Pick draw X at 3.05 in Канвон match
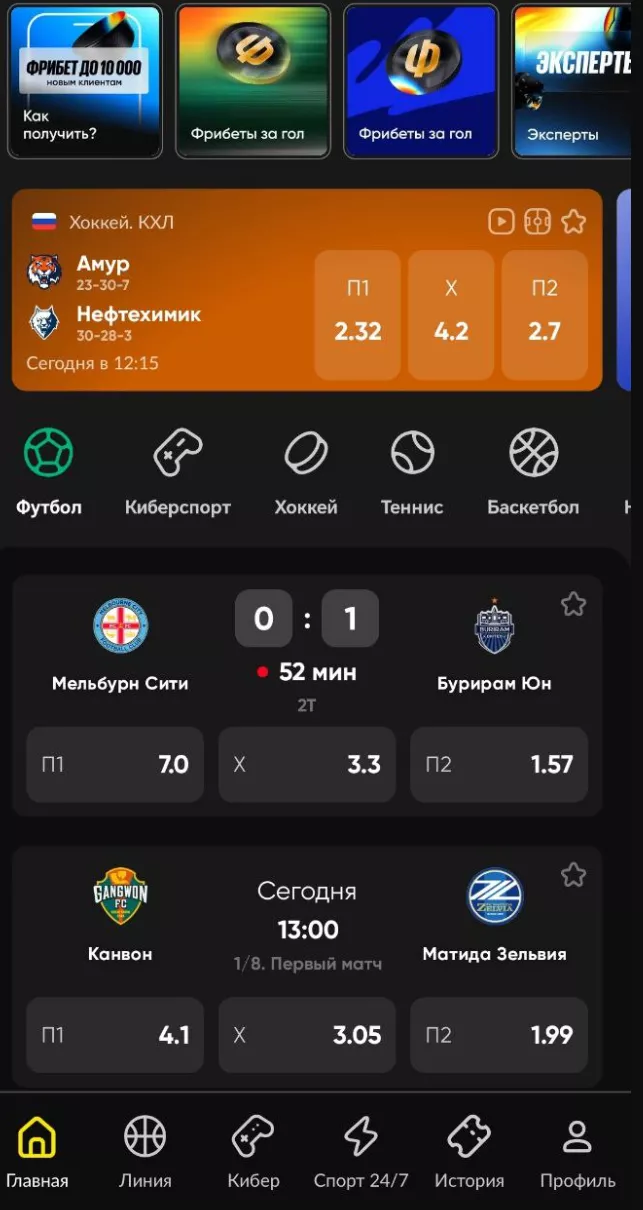643x1210 pixels. pyautogui.click(x=307, y=1035)
